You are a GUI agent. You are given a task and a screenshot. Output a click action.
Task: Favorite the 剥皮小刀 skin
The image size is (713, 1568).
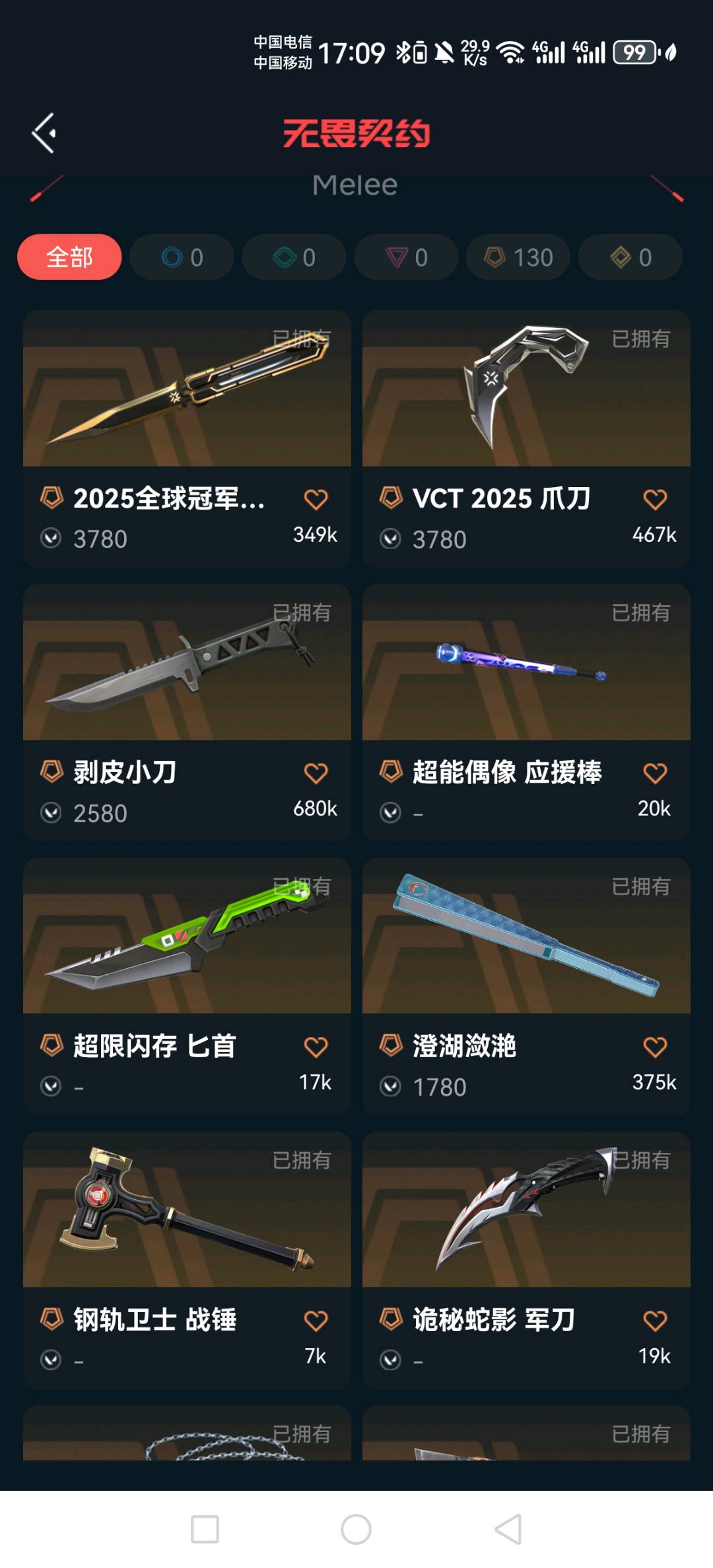click(x=316, y=773)
